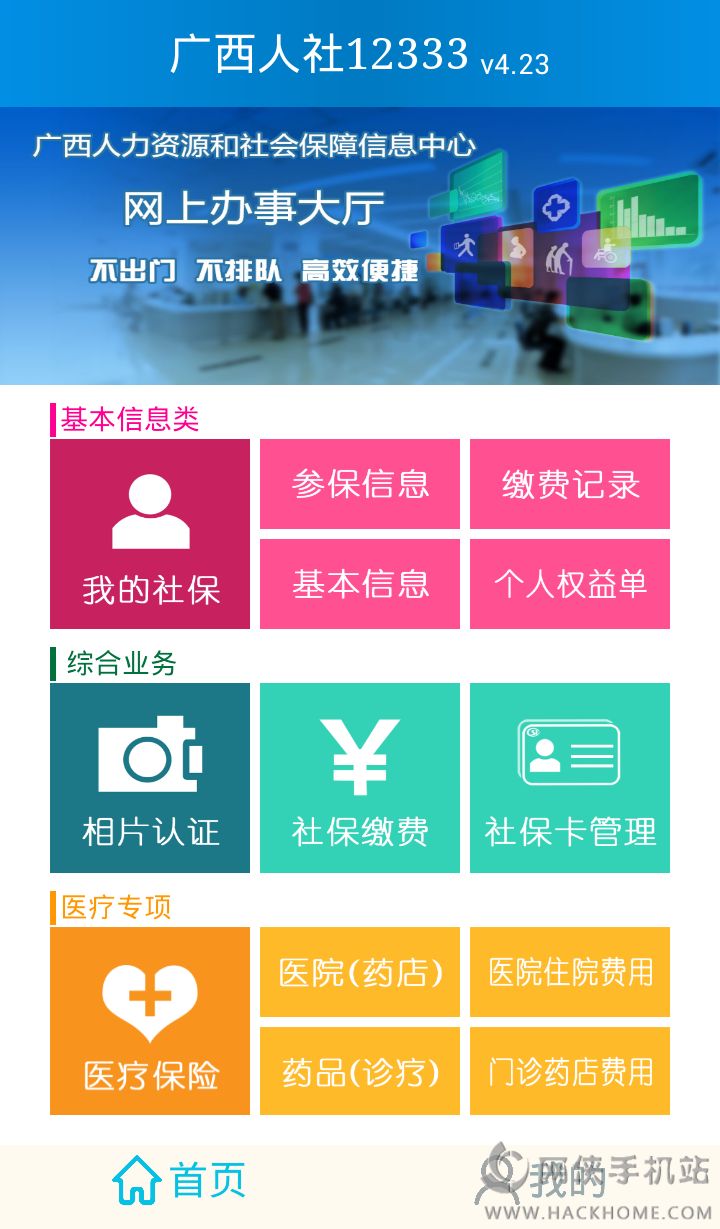Open 药品(诊疗) lookup

point(360,1071)
